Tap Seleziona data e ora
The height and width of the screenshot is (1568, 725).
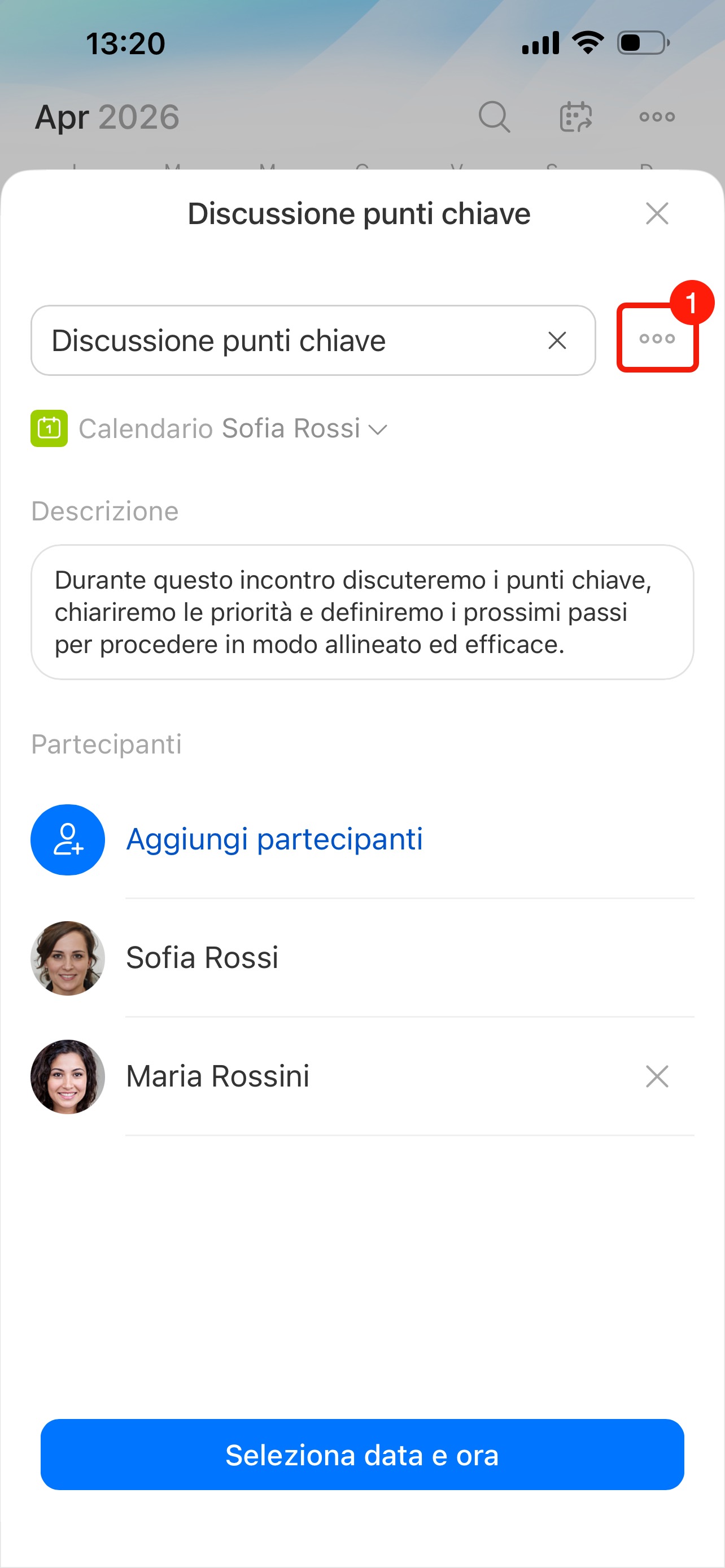click(x=362, y=1455)
